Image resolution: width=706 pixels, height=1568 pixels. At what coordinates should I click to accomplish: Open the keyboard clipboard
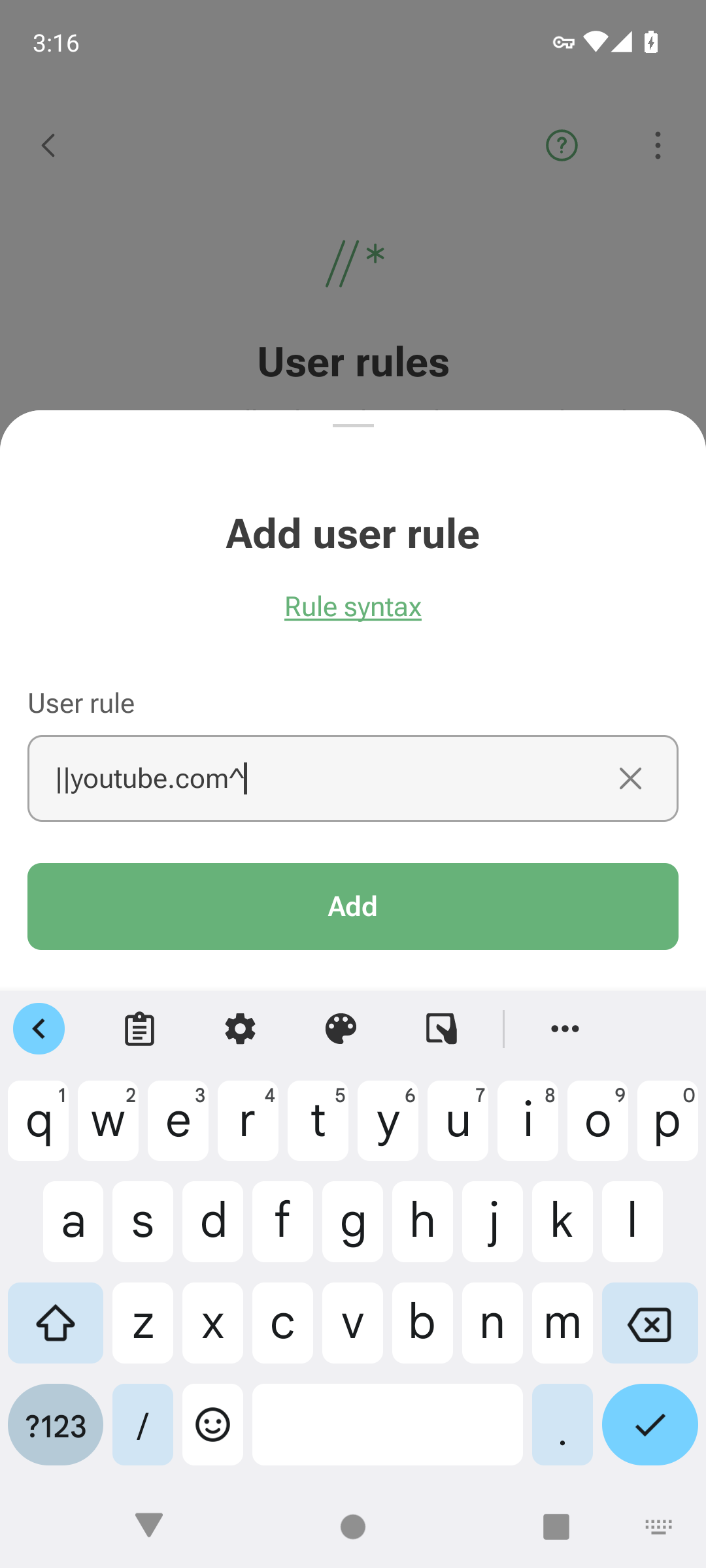click(139, 1029)
